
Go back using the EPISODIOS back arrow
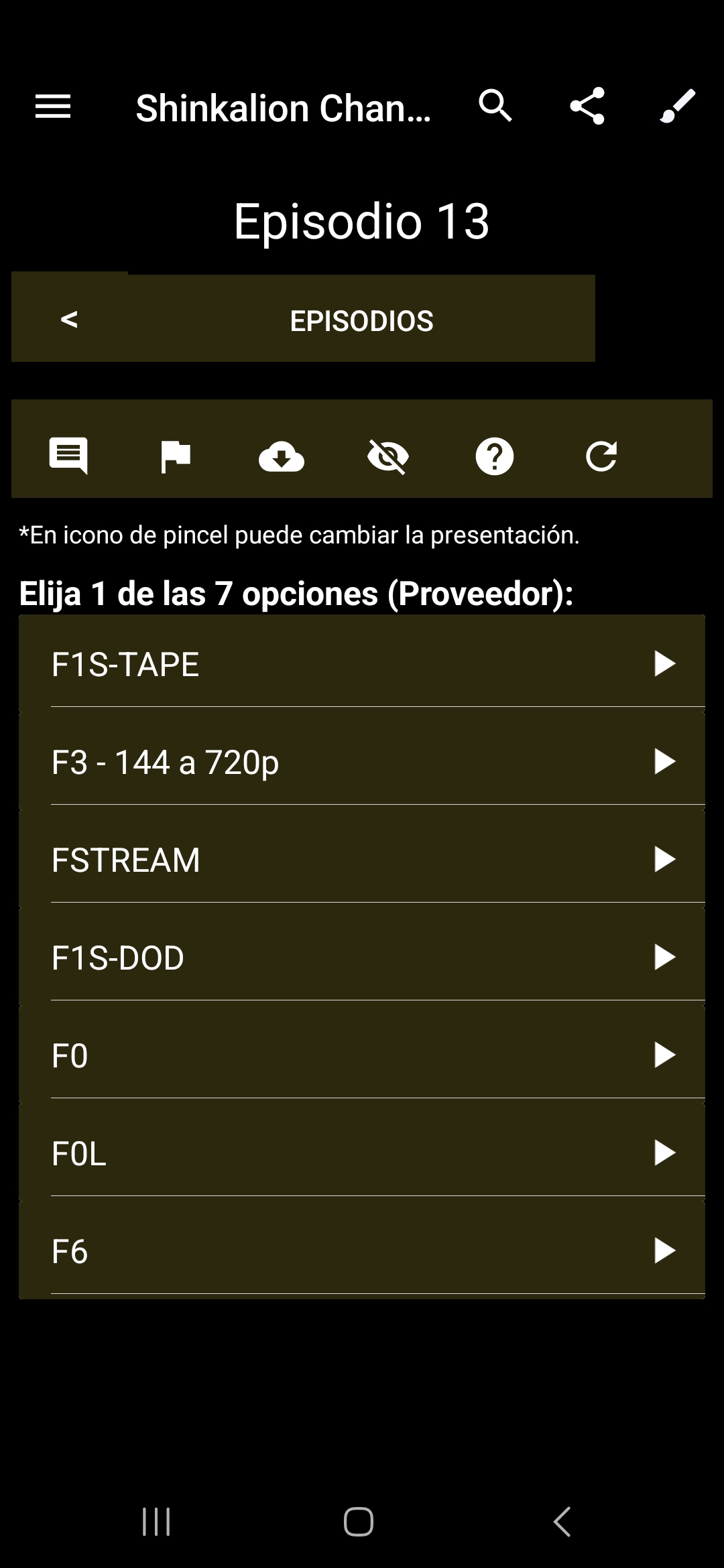pyautogui.click(x=69, y=320)
